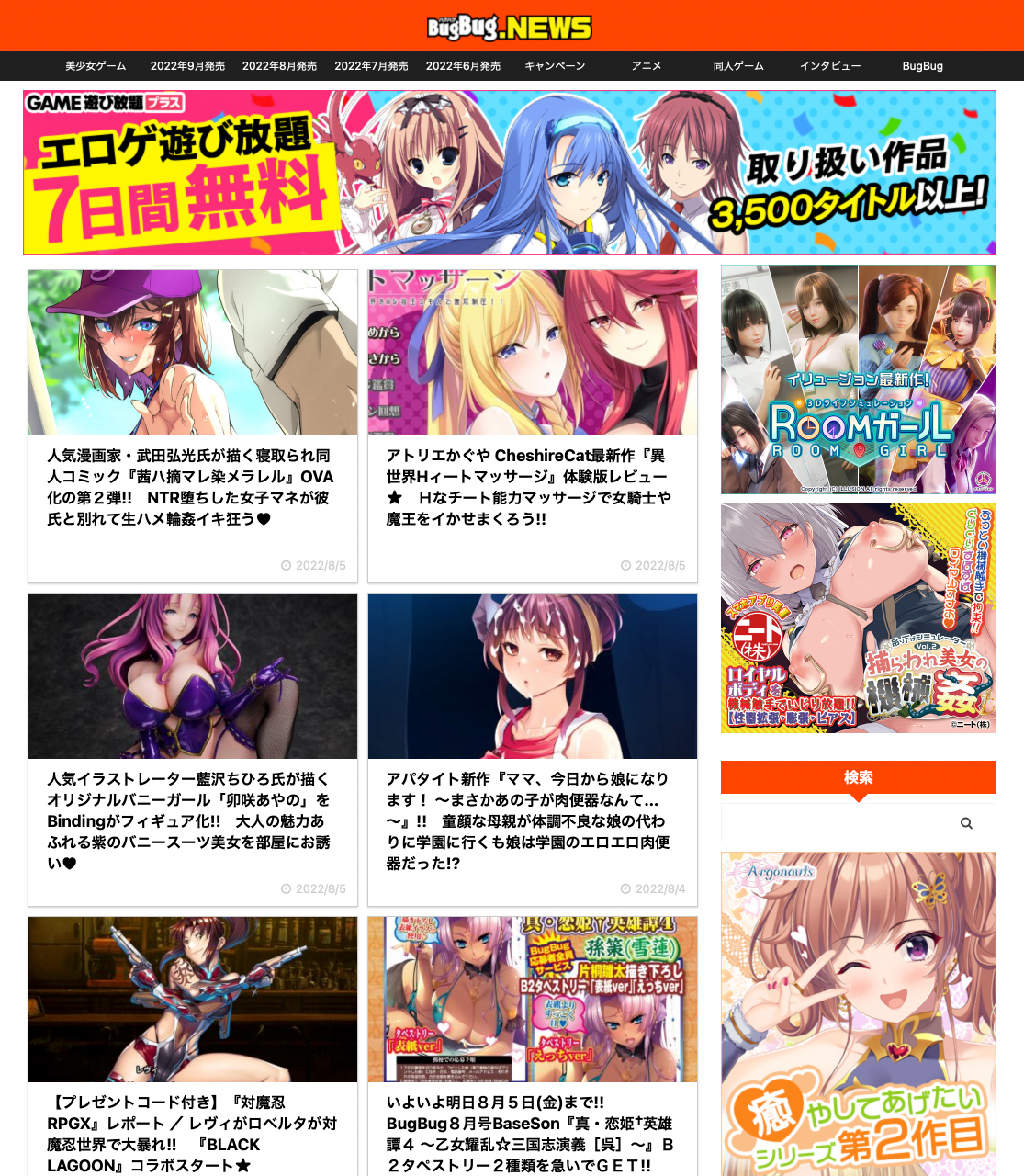This screenshot has height=1176, width=1024.
Task: Read the アパタイト新作 article
Action: tap(531, 820)
